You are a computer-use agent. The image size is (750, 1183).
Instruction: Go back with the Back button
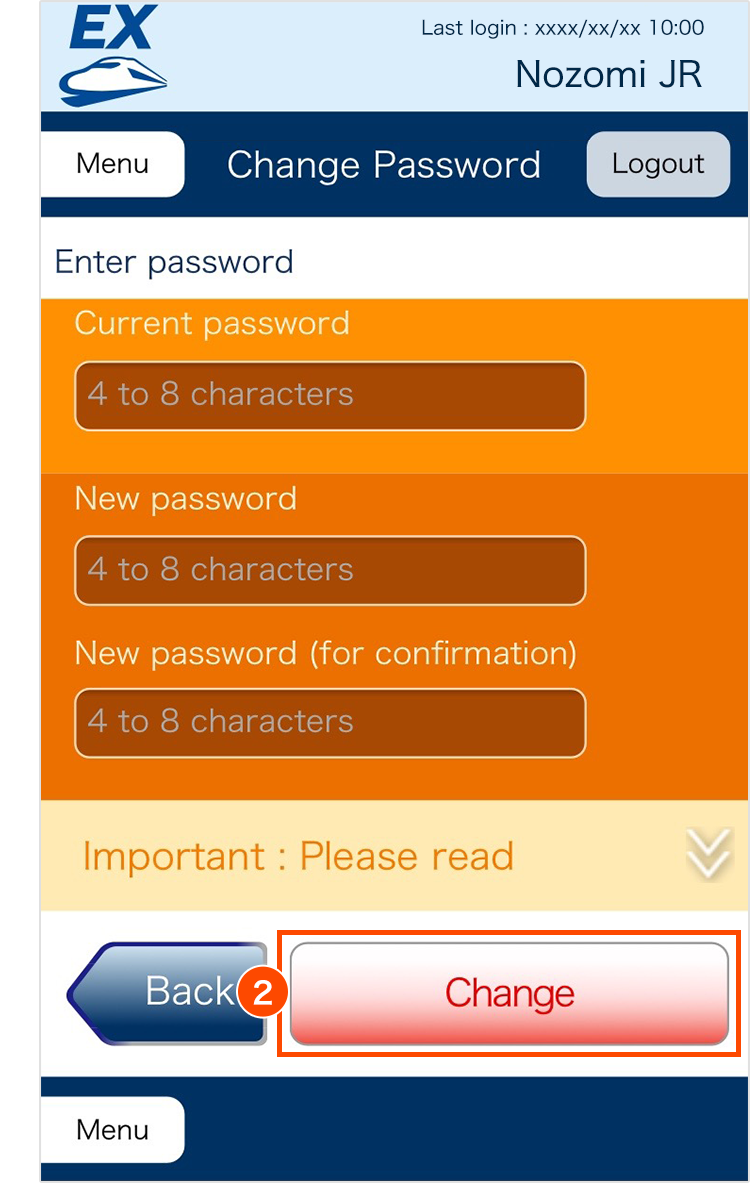170,993
